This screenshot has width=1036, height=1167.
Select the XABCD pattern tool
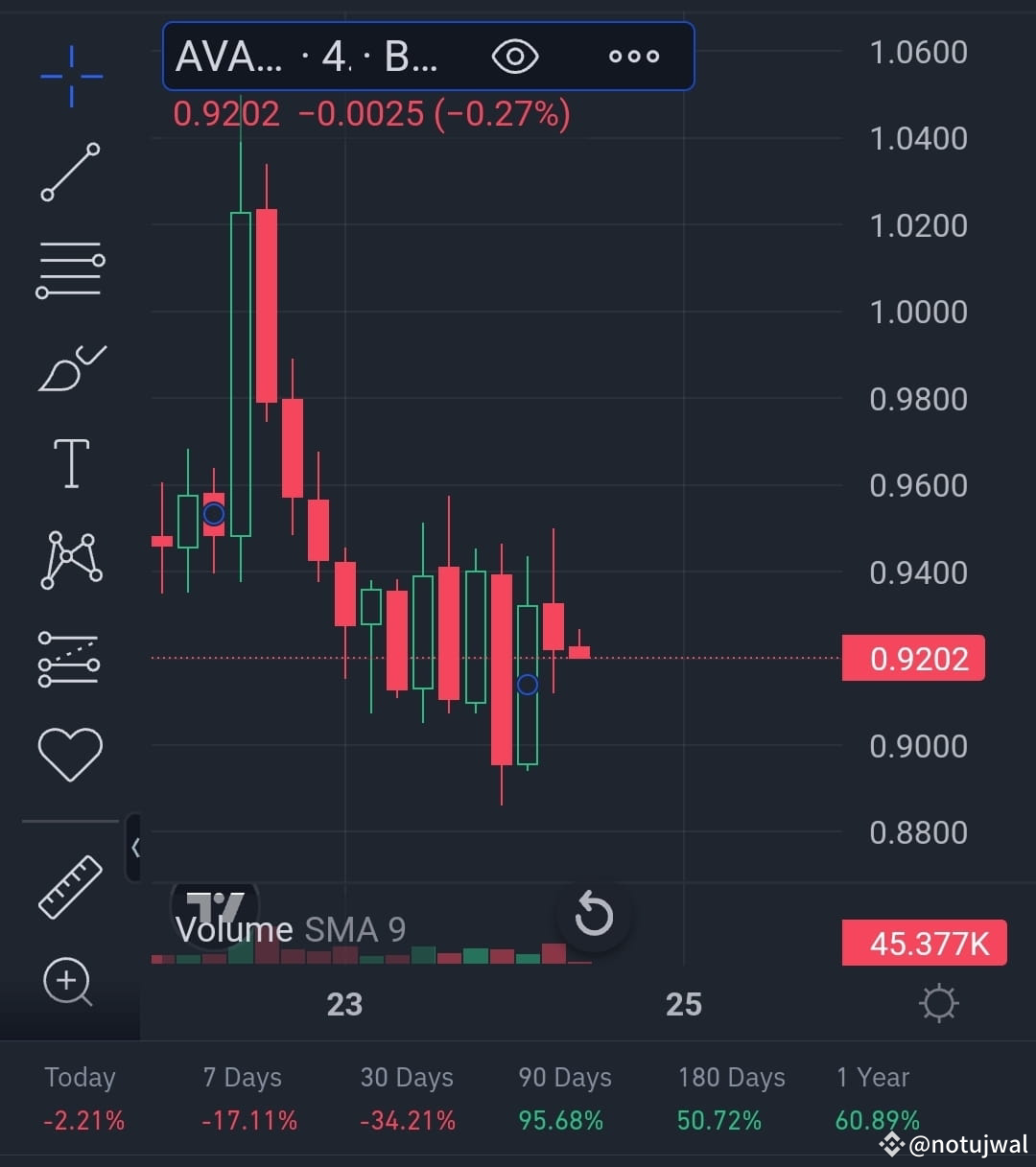coord(71,559)
